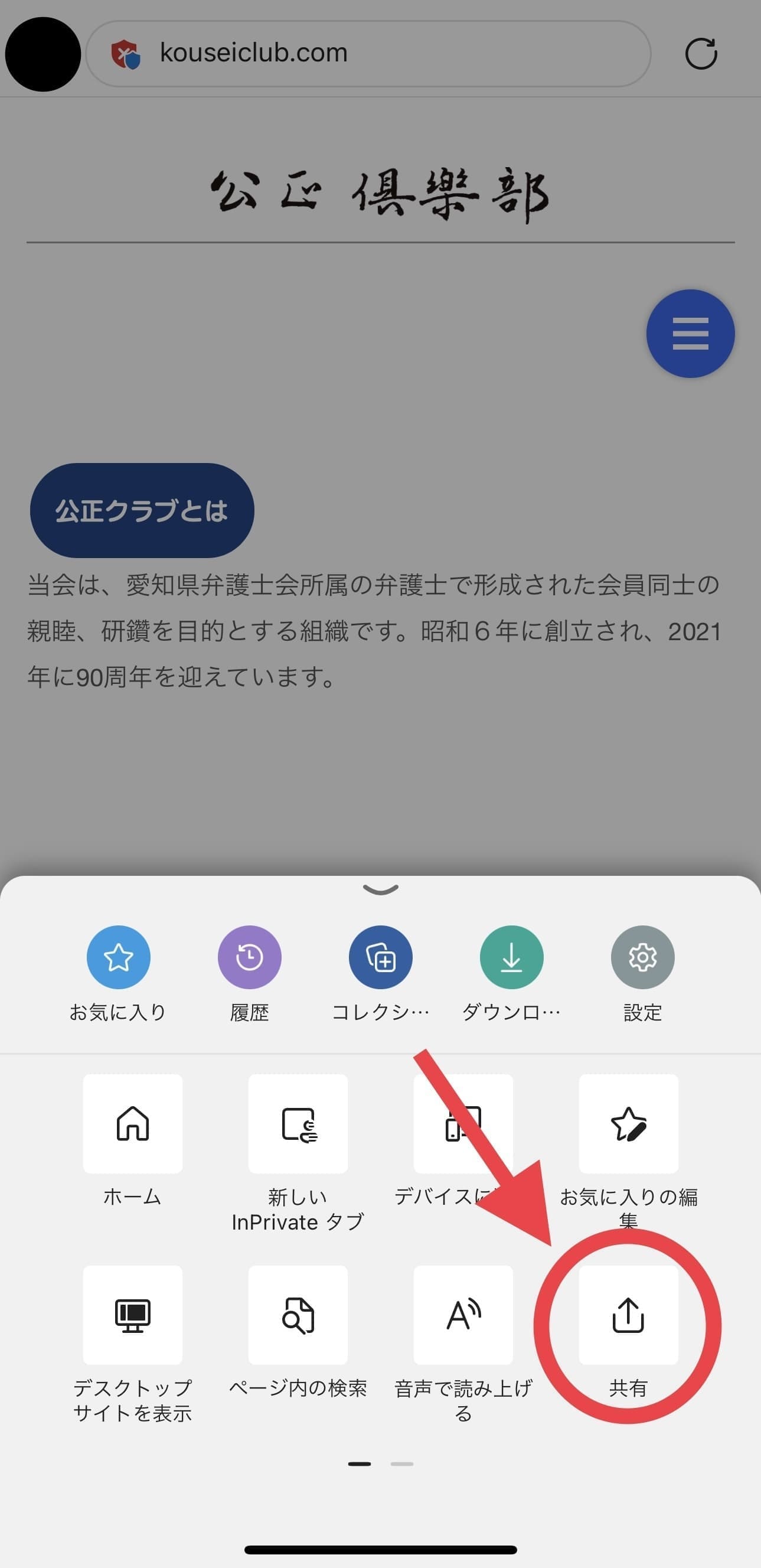761x1568 pixels.
Task: Choose デスクトップ サイトを表示
Action: click(x=133, y=1315)
